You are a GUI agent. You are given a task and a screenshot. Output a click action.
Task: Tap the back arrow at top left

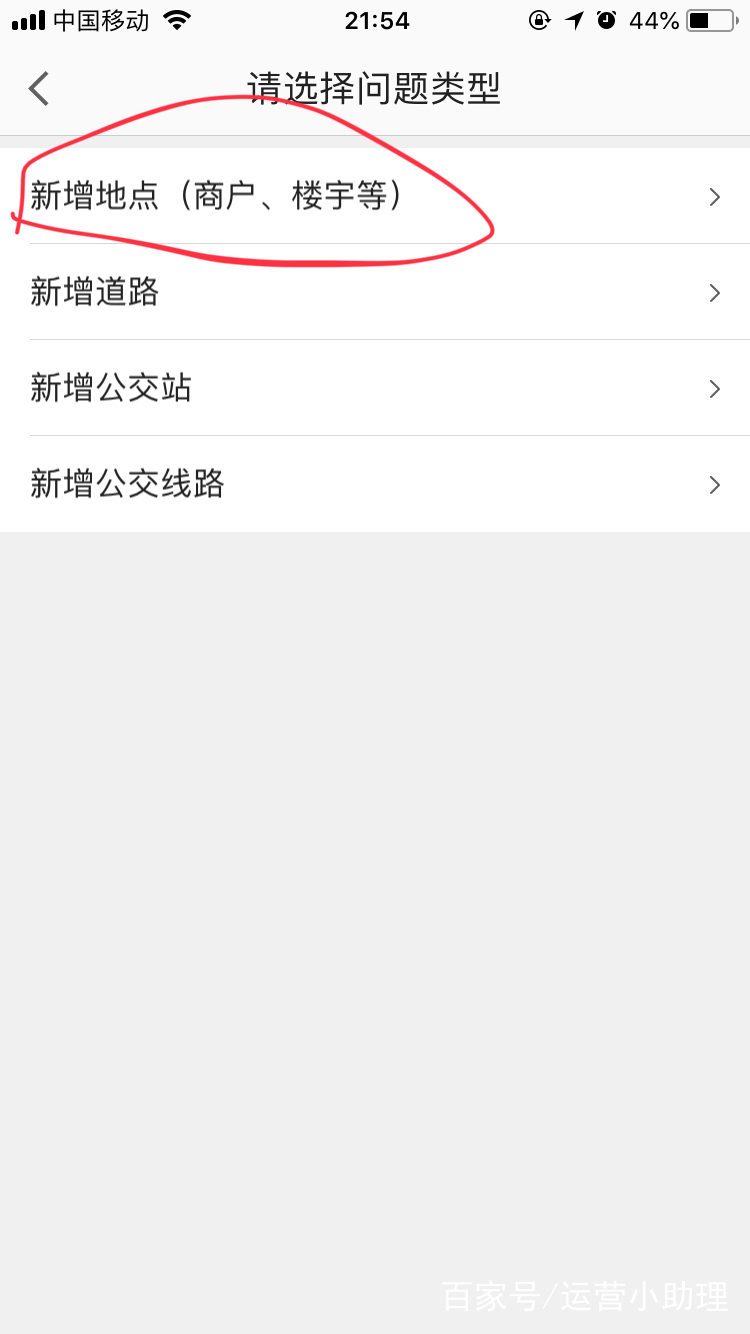(x=38, y=88)
